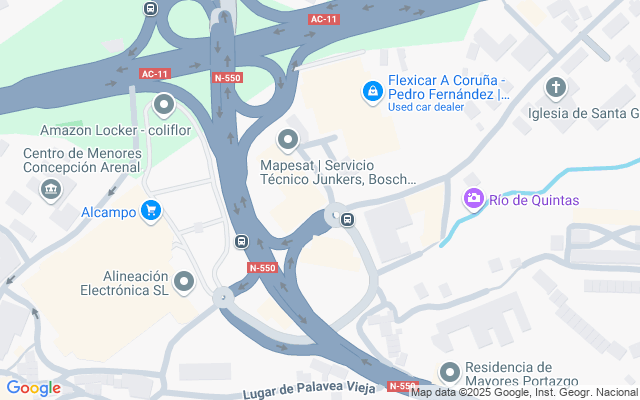Open the Alcampo shopping marker
Viewport: 640px width, 400px height.
tap(151, 210)
